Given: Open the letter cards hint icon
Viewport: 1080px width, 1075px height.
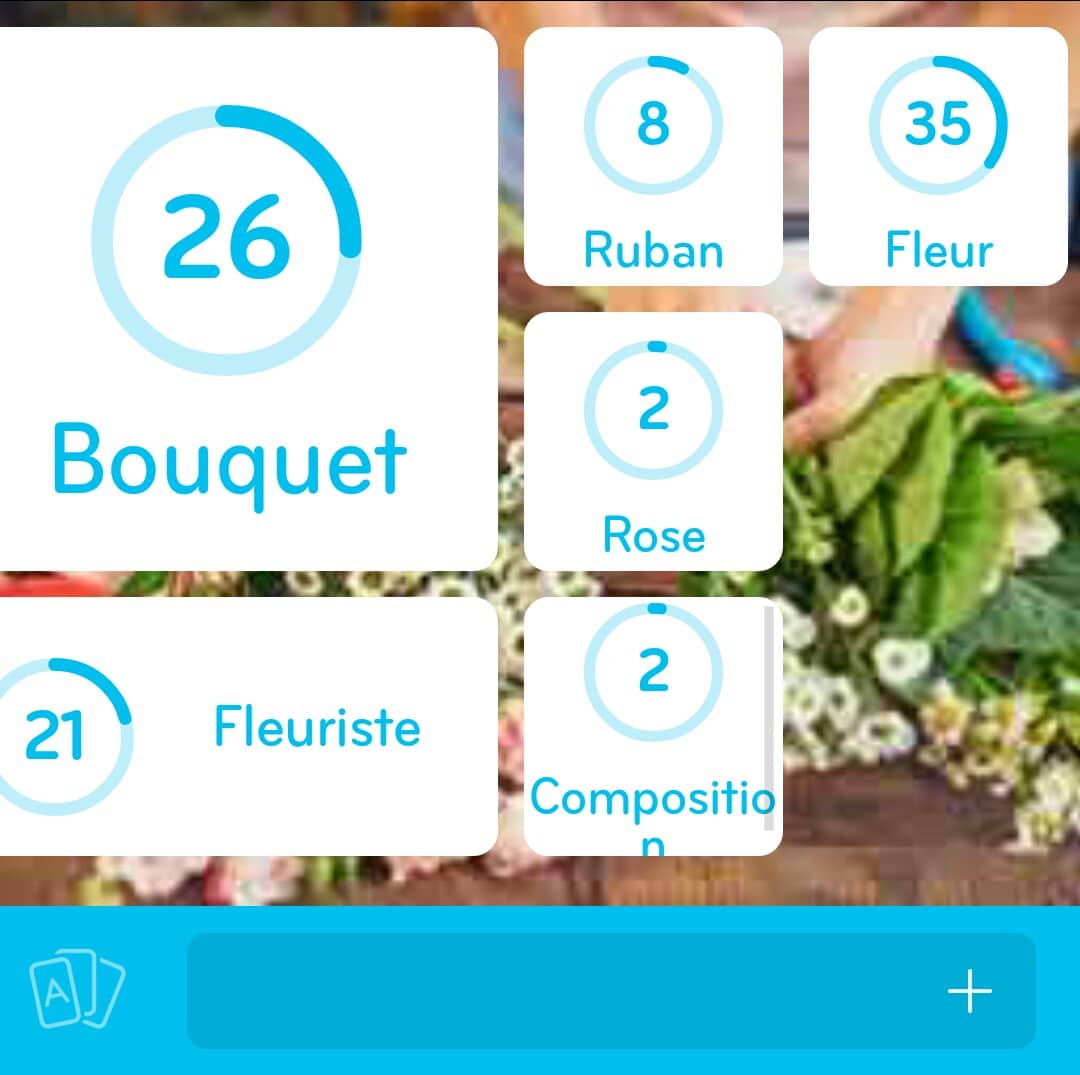Looking at the screenshot, I should point(77,990).
